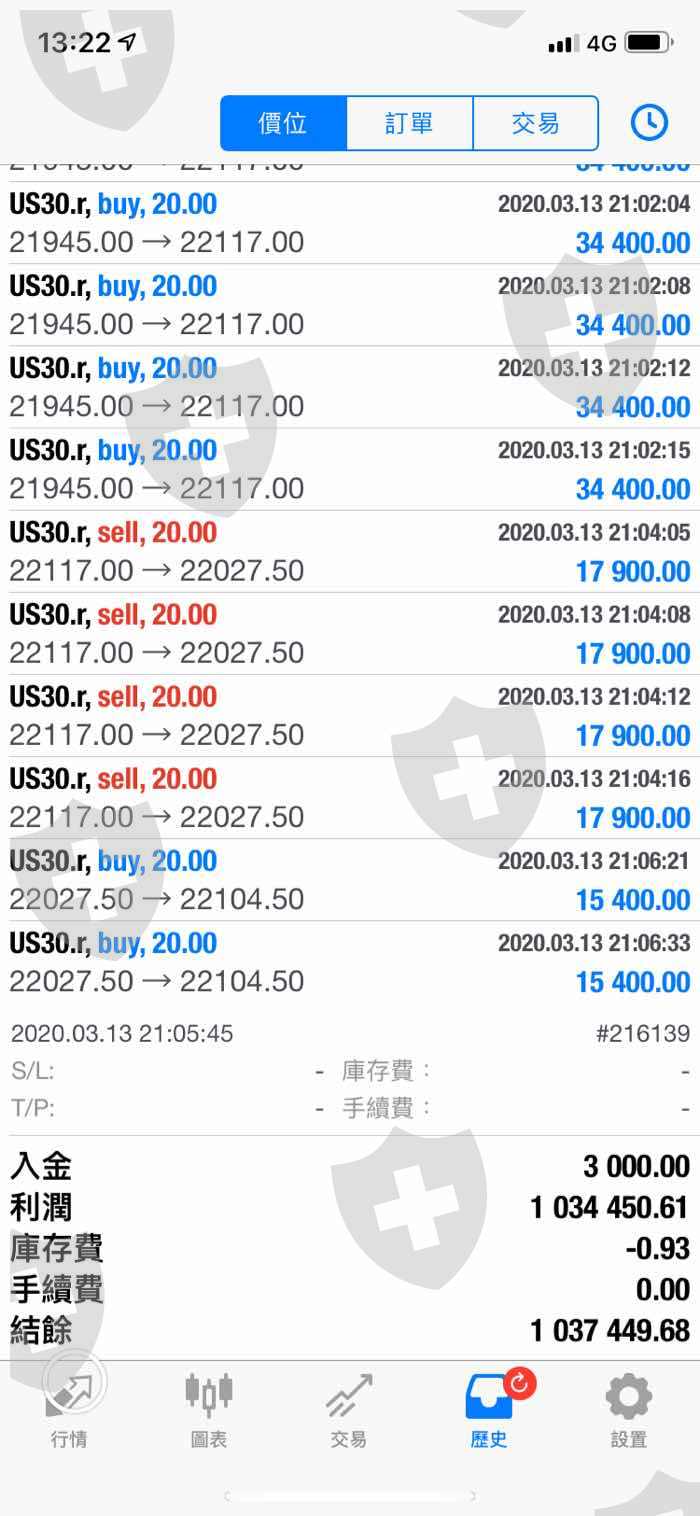Select 交易 in the segmented control
The image size is (700, 1516).
535,123
